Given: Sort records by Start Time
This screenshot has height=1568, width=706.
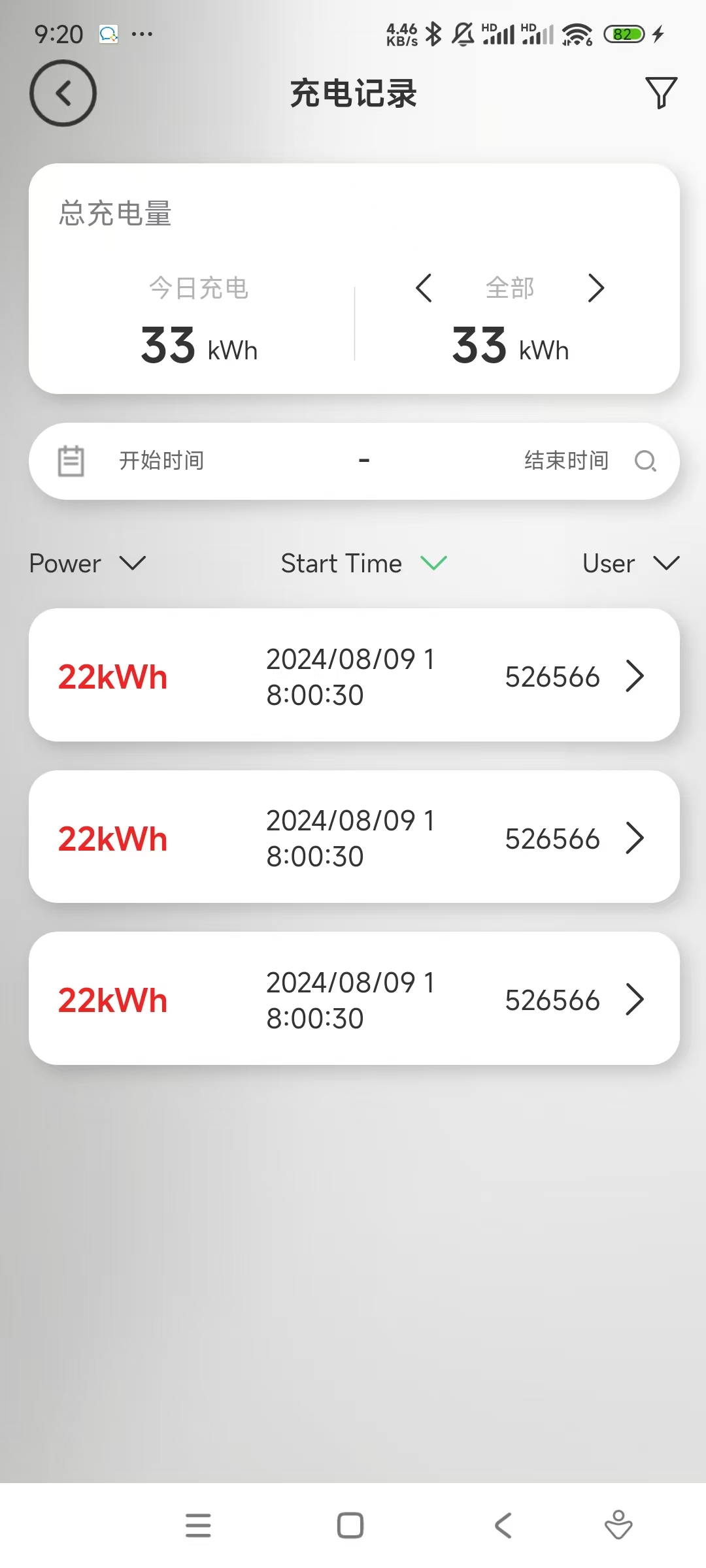Looking at the screenshot, I should point(363,563).
